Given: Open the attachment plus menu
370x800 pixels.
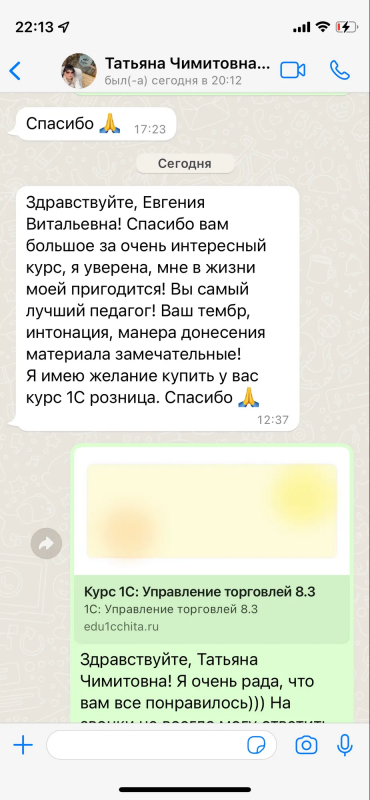Looking at the screenshot, I should 23,746.
